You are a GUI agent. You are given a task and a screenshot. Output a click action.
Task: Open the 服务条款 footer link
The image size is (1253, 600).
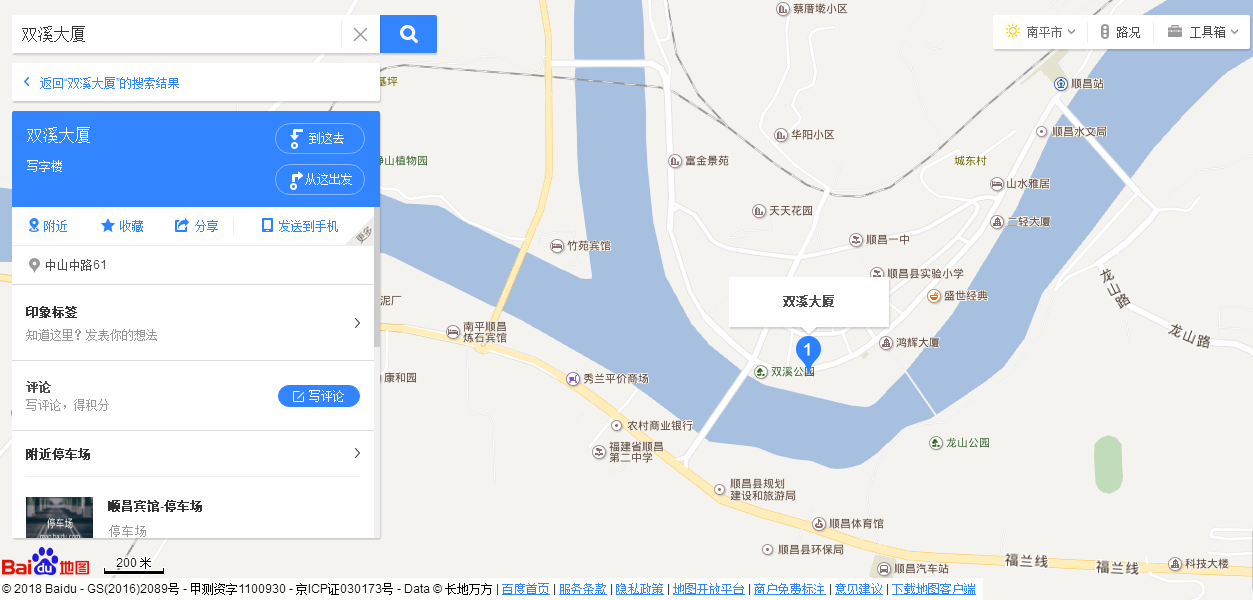tap(582, 589)
